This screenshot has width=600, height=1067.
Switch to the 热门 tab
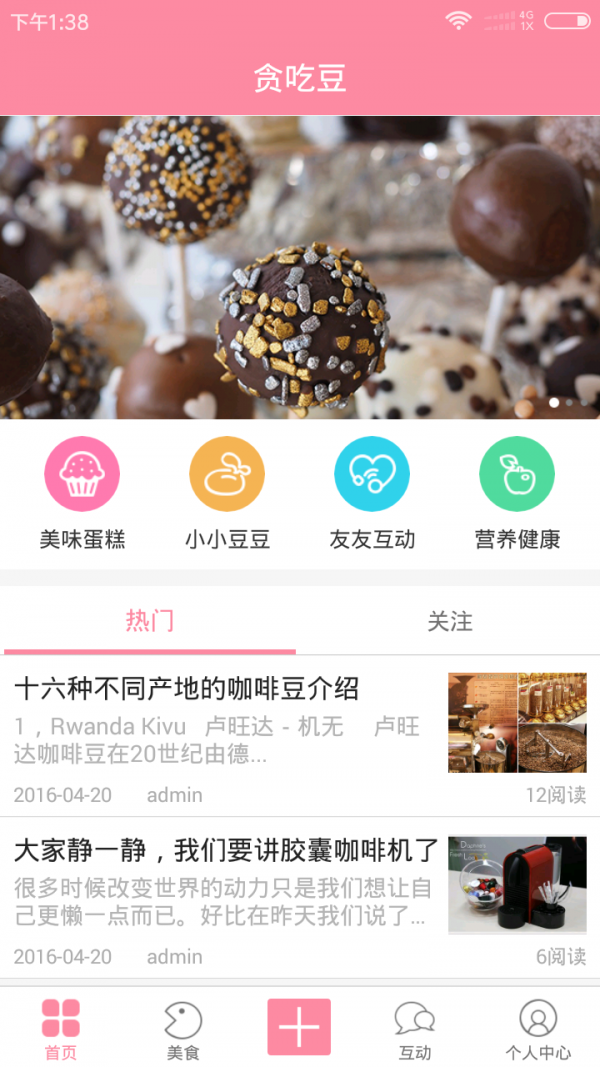tap(150, 622)
